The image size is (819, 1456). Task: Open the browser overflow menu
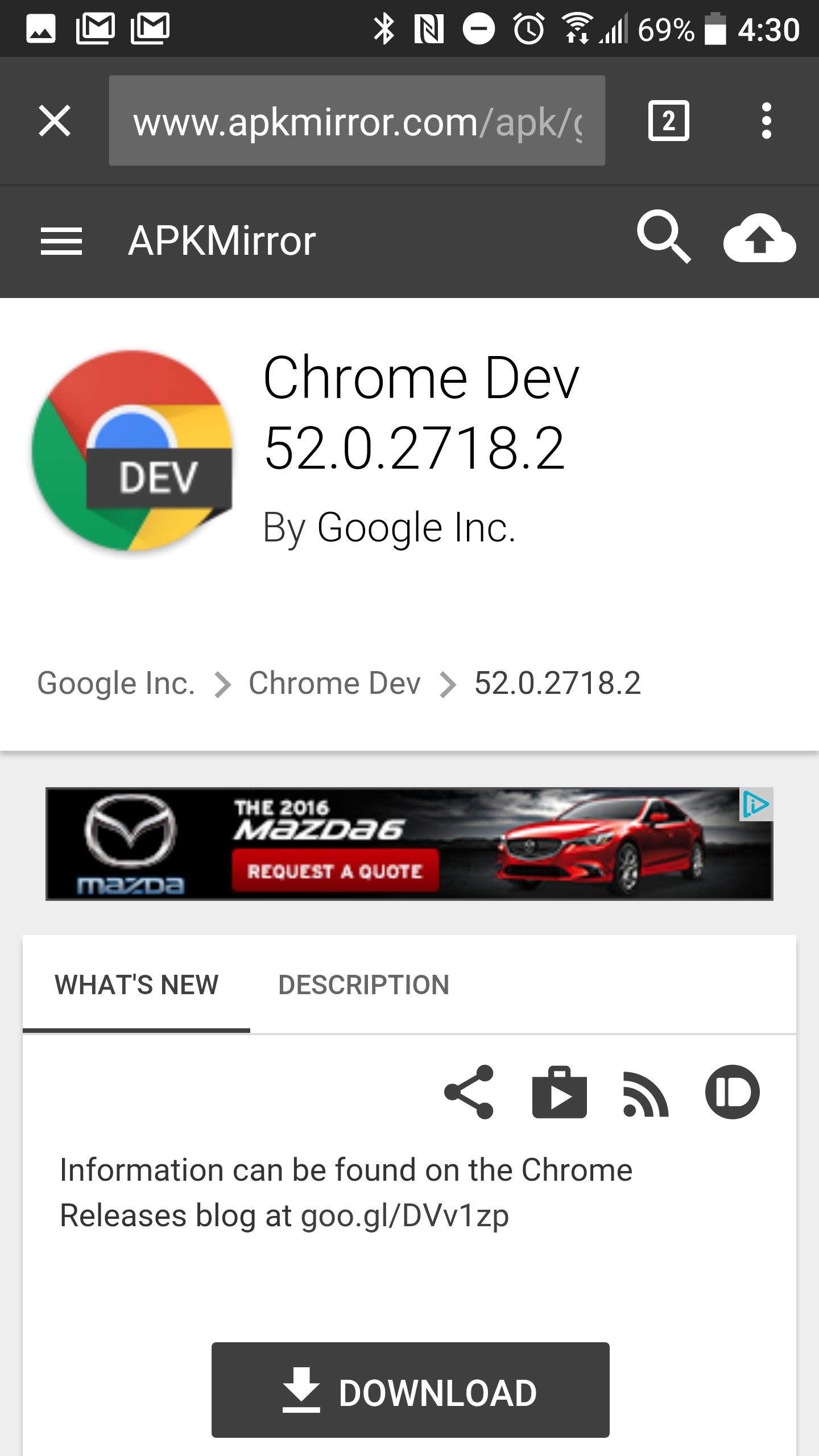point(766,121)
